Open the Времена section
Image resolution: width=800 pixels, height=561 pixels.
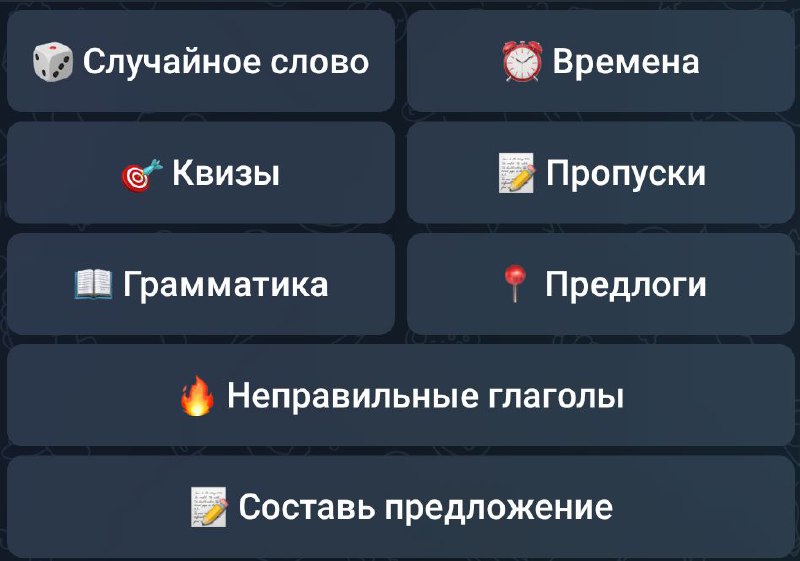click(600, 62)
